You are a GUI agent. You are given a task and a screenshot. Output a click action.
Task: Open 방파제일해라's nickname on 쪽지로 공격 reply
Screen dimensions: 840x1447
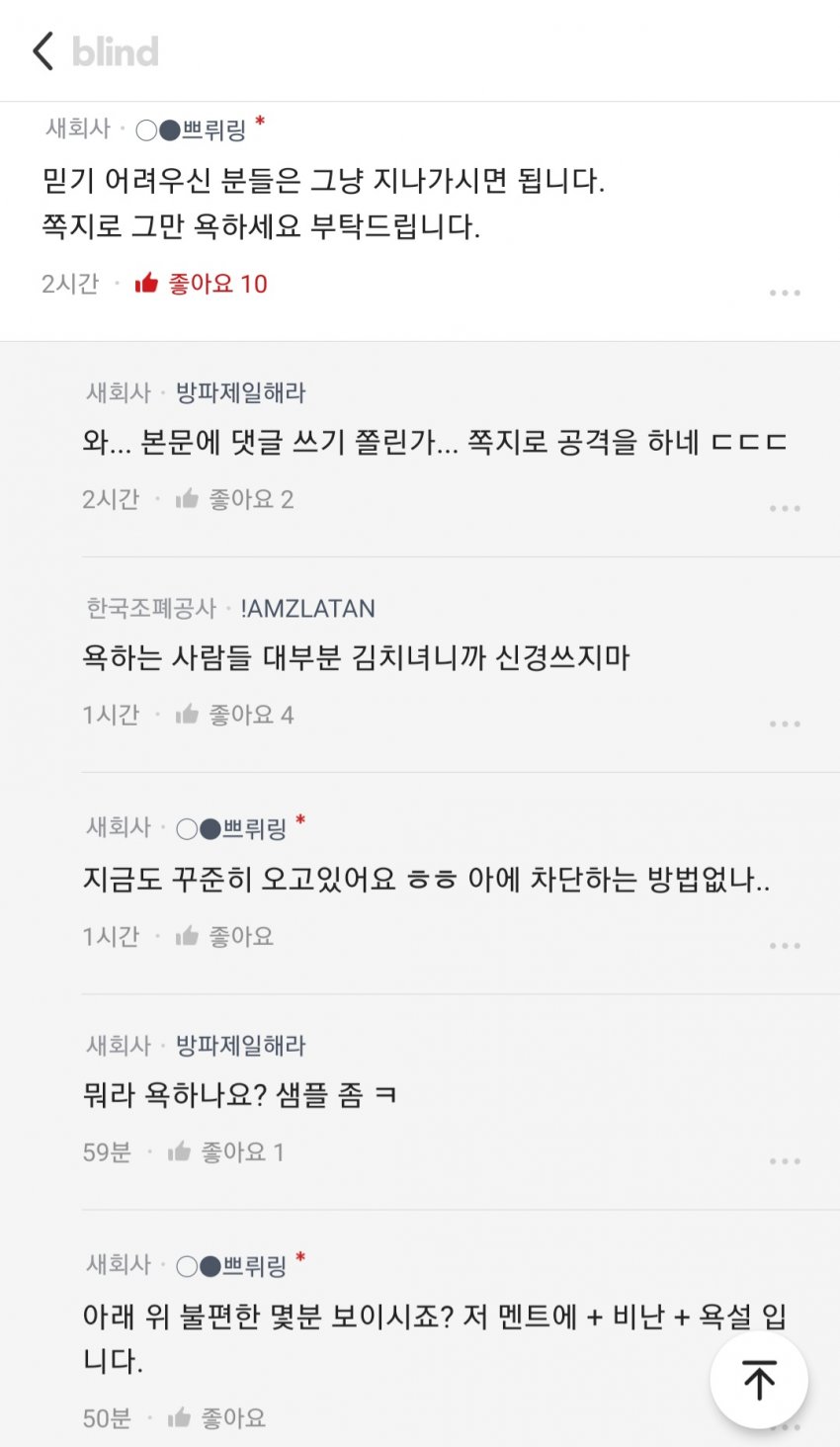click(x=241, y=392)
